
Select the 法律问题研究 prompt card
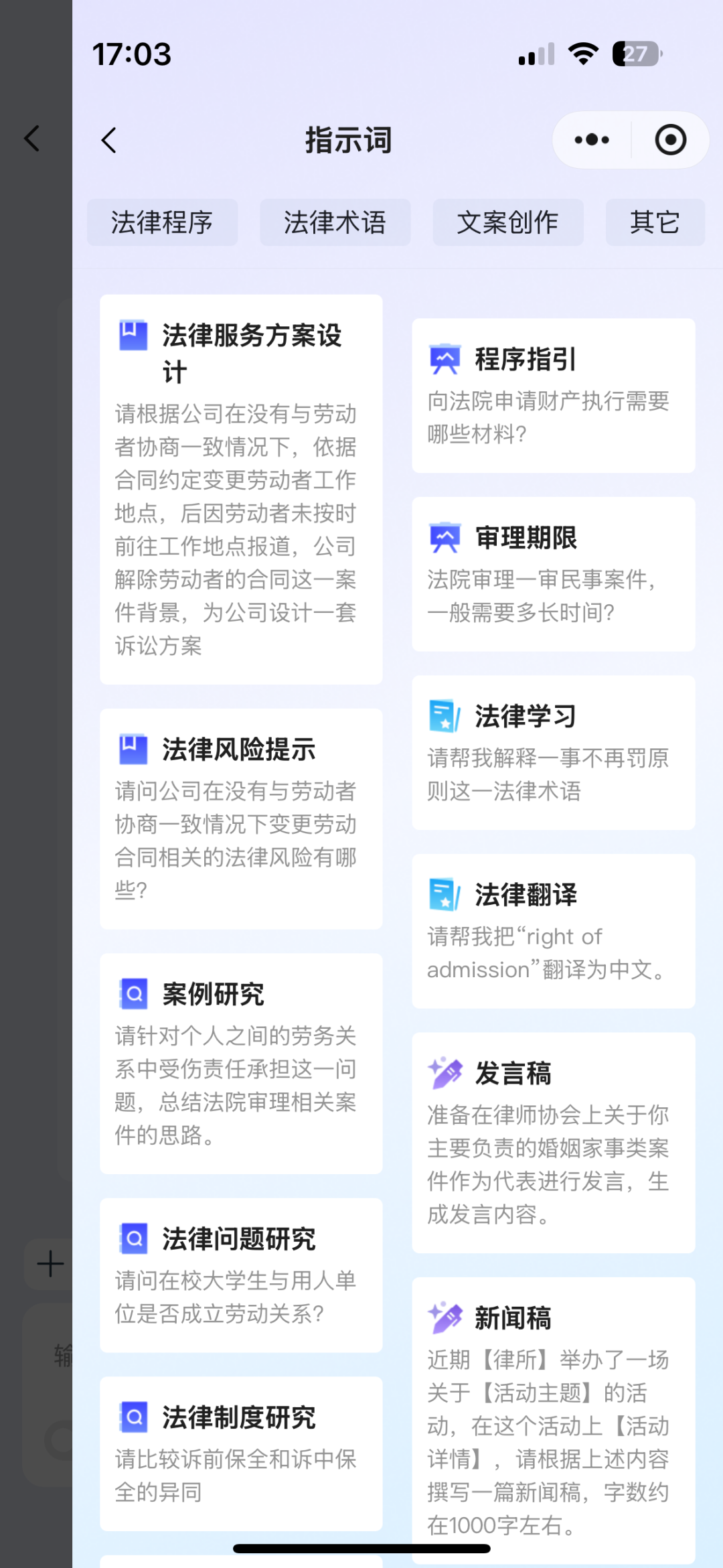pos(241,1275)
